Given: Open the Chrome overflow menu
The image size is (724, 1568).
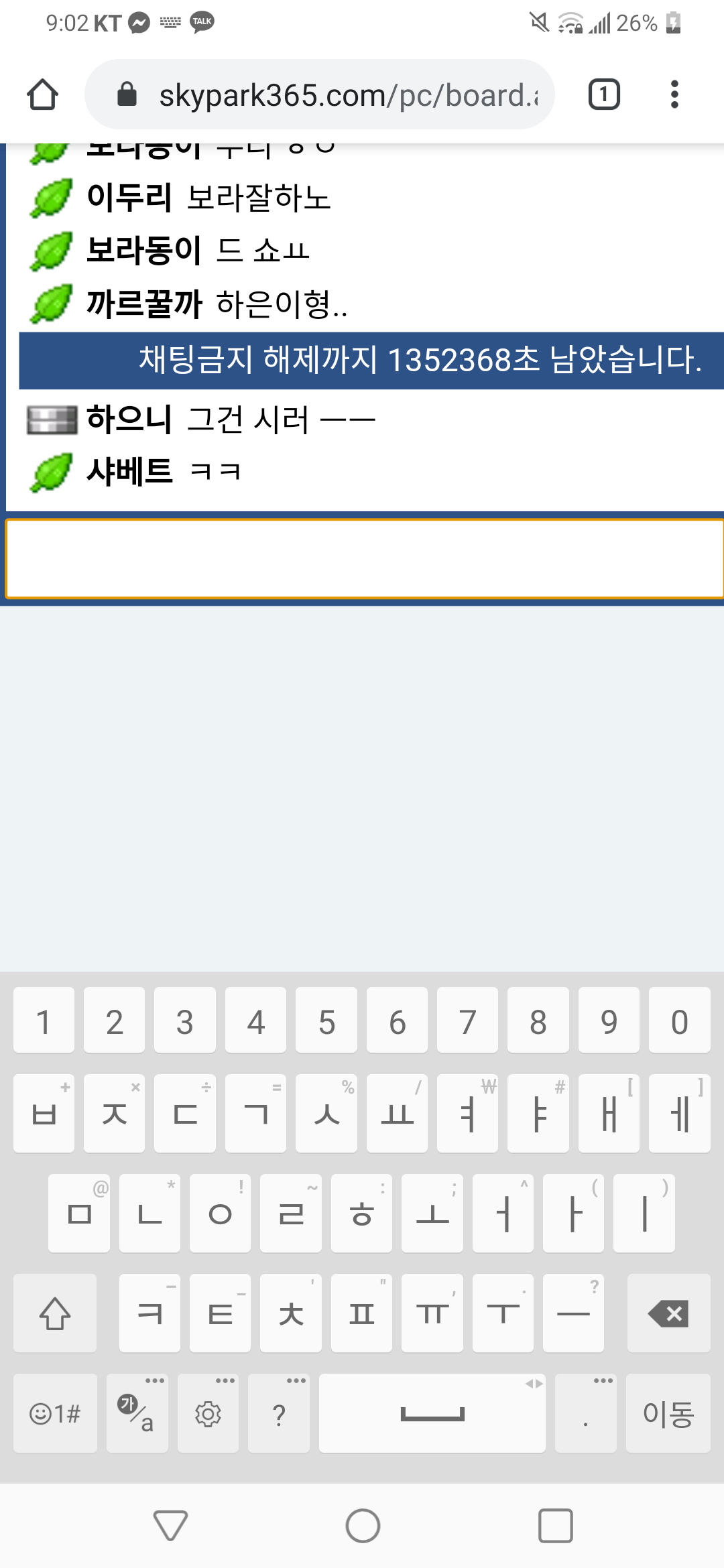Looking at the screenshot, I should (674, 94).
